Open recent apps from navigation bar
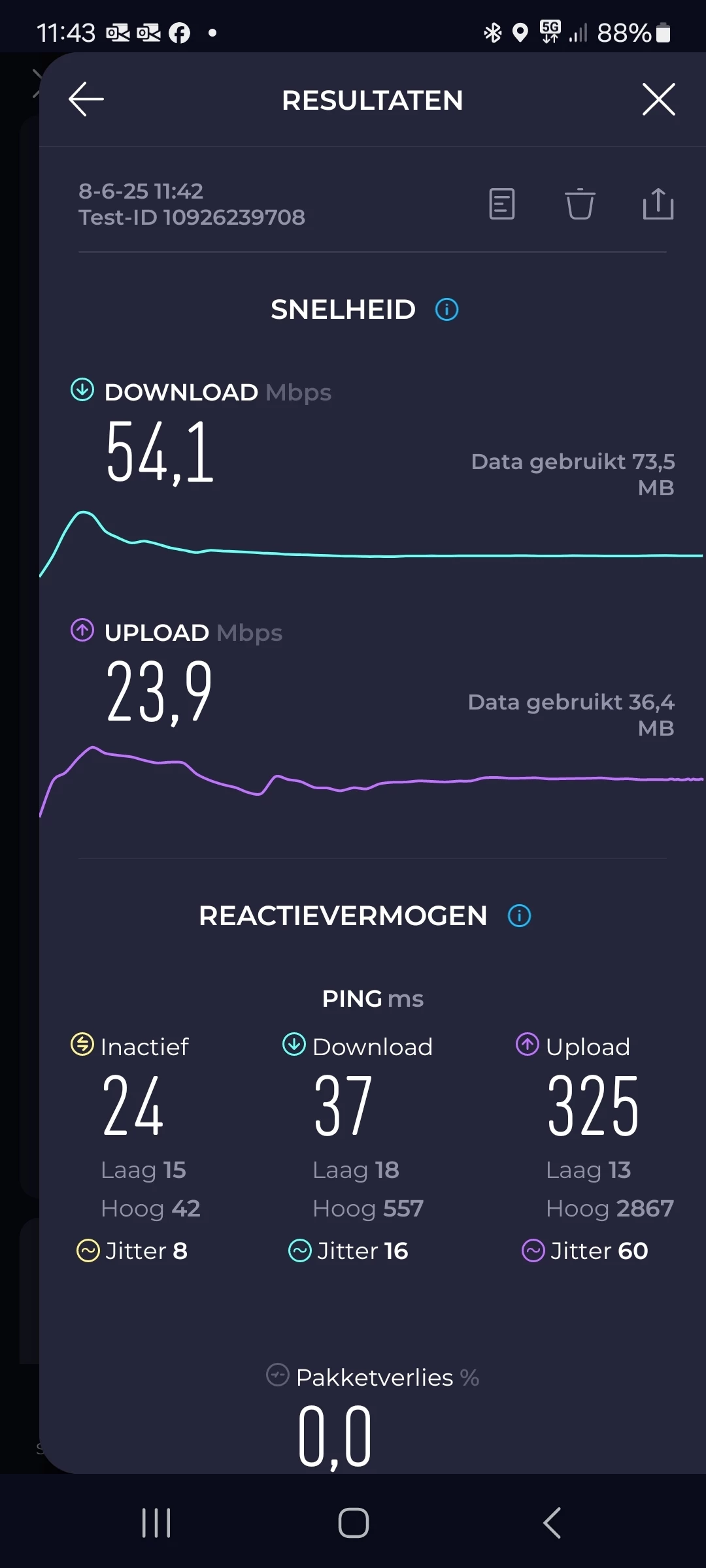 pos(156,1523)
